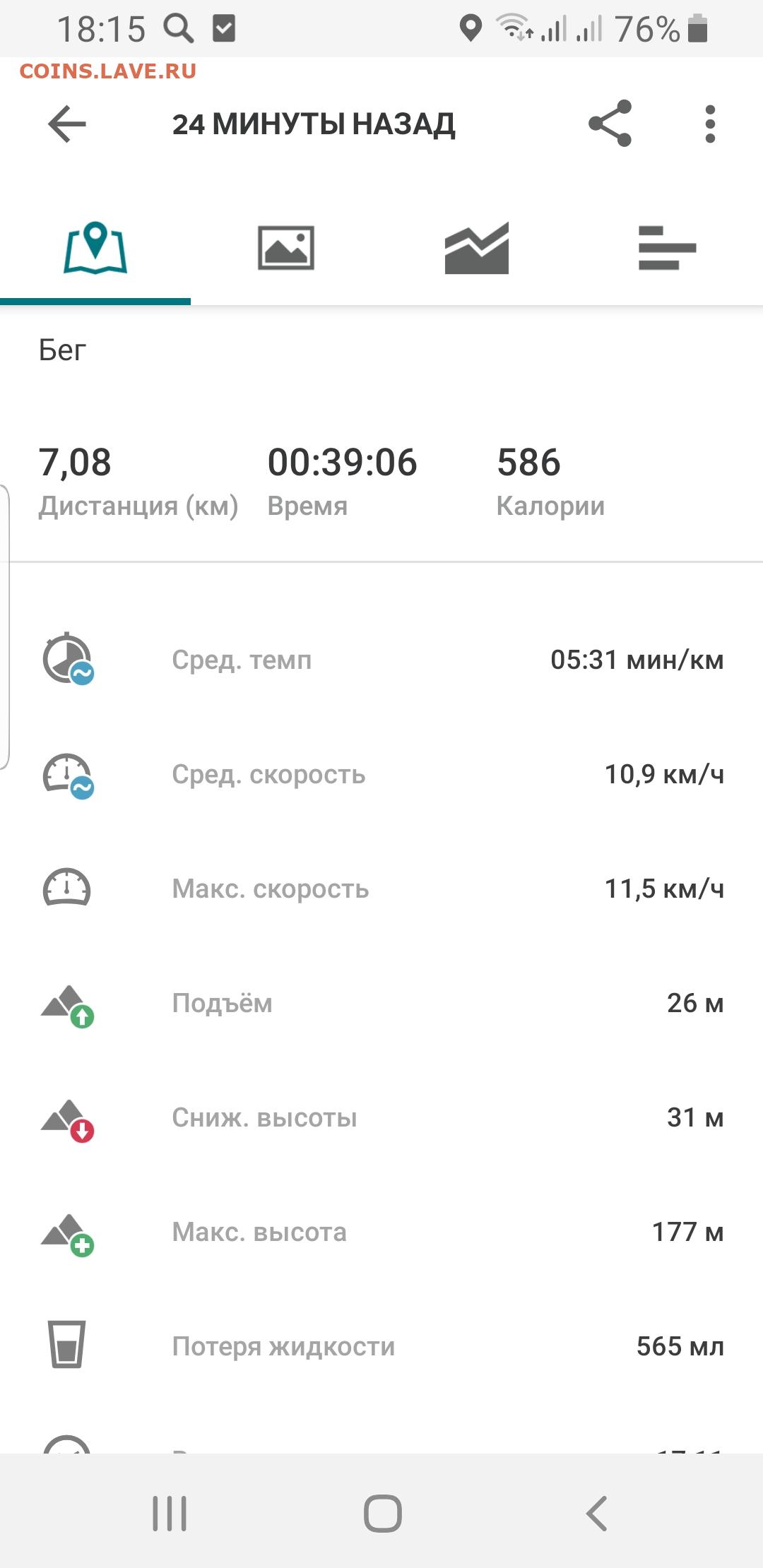763x1568 pixels.
Task: Share this run workout
Action: (610, 124)
